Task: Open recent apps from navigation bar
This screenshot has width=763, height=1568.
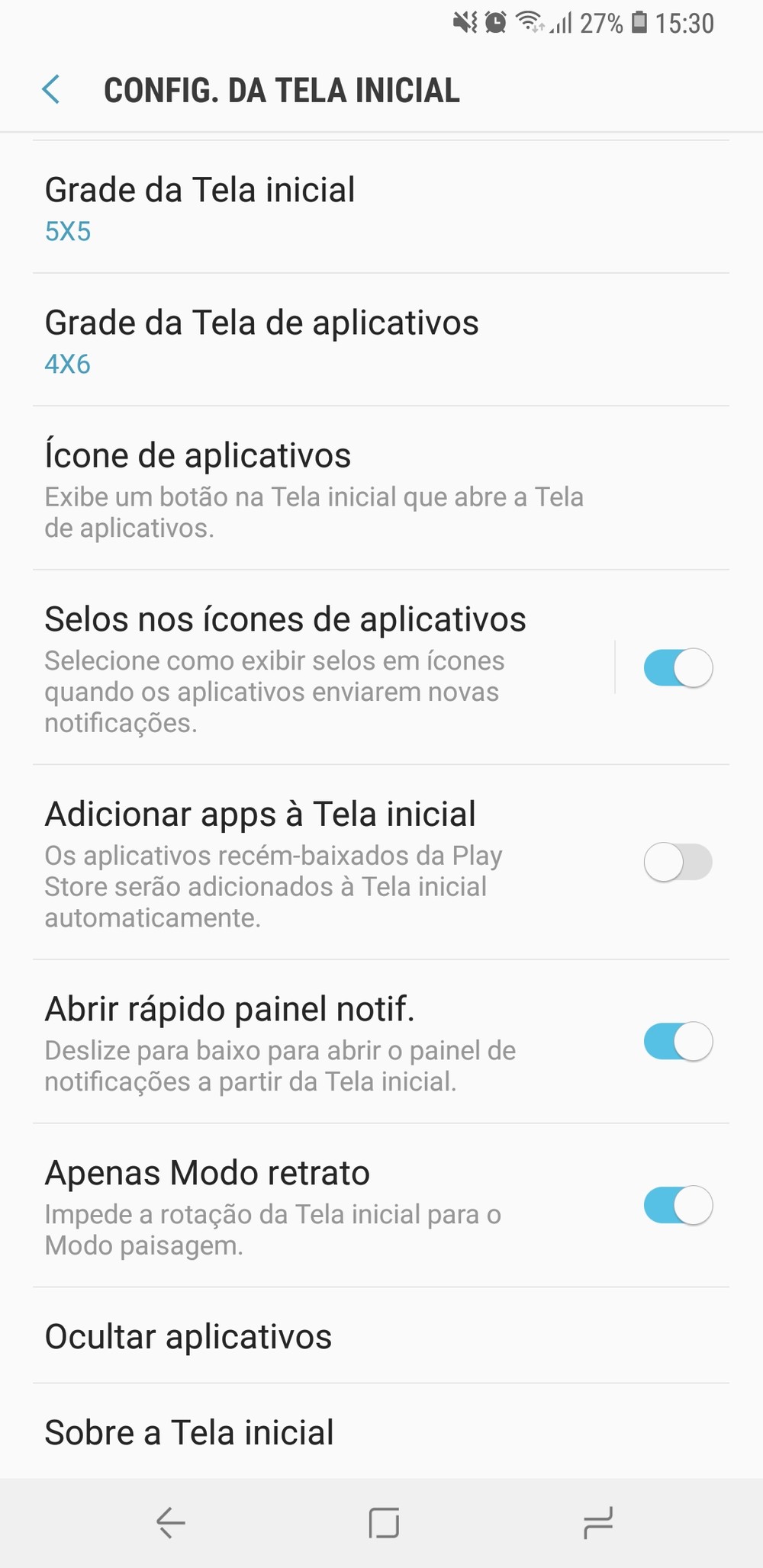Action: pos(598,1523)
